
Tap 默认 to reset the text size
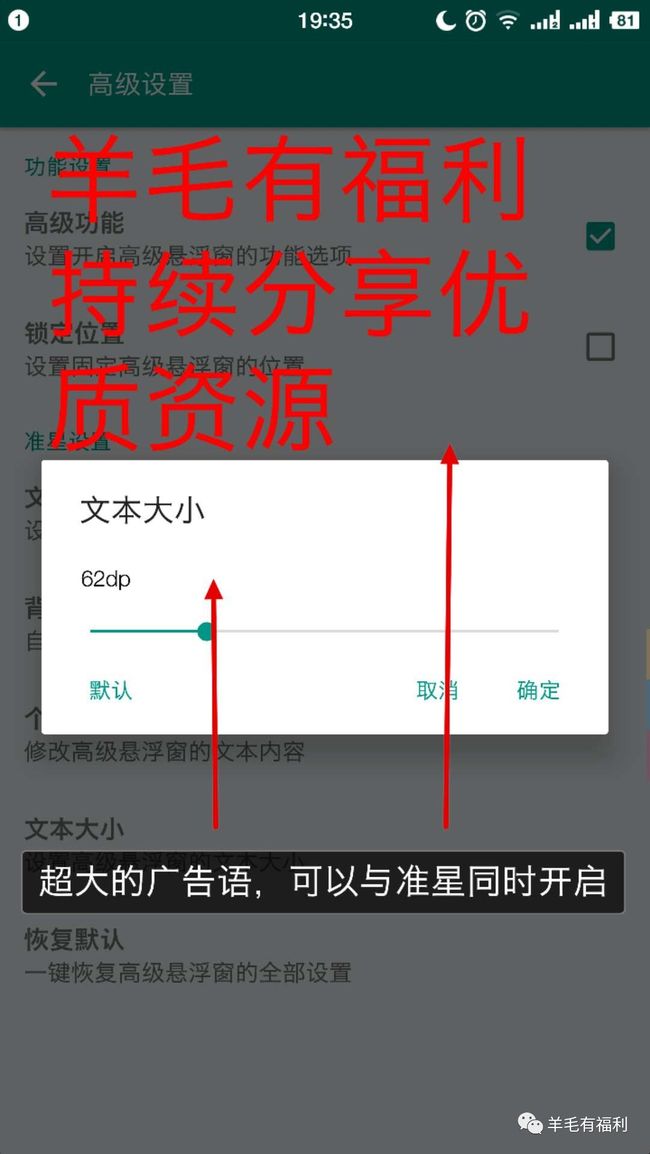click(x=110, y=690)
